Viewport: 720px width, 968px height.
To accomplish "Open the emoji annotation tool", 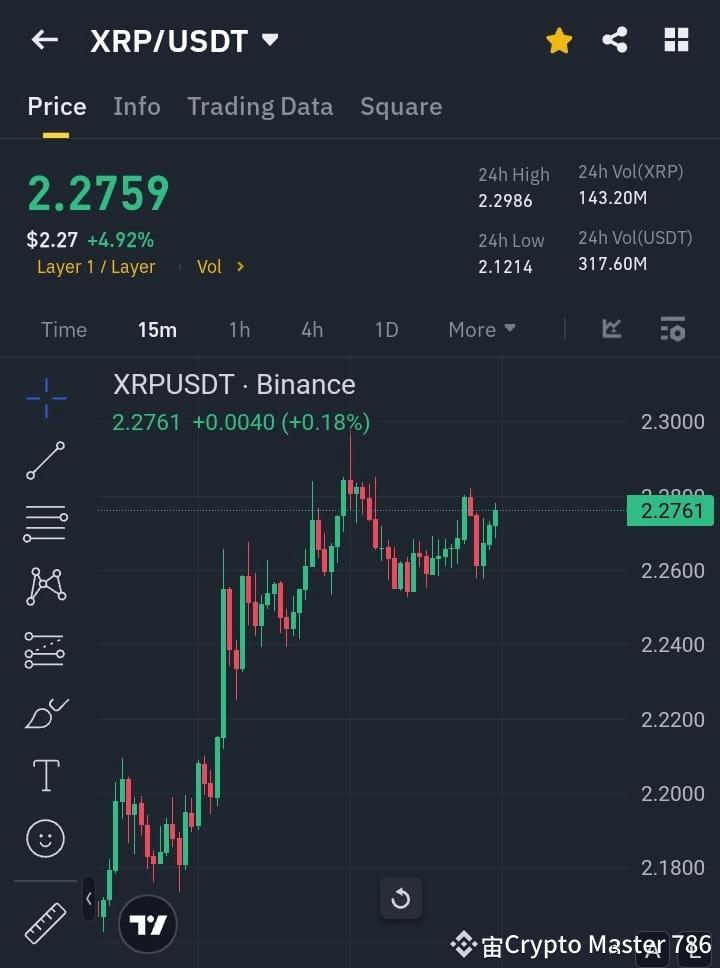I will [45, 838].
